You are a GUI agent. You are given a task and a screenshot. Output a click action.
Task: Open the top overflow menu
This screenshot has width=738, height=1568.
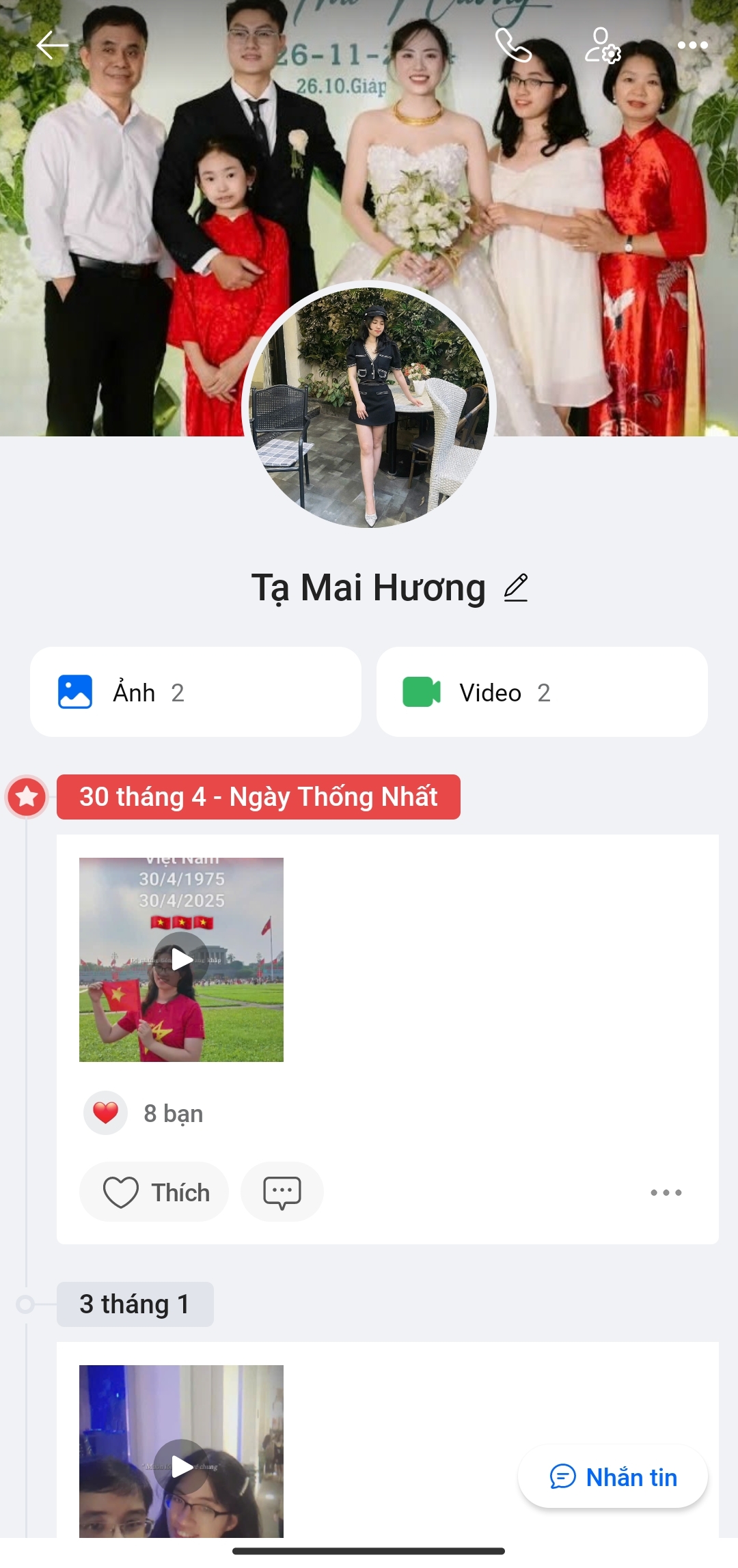click(x=692, y=46)
